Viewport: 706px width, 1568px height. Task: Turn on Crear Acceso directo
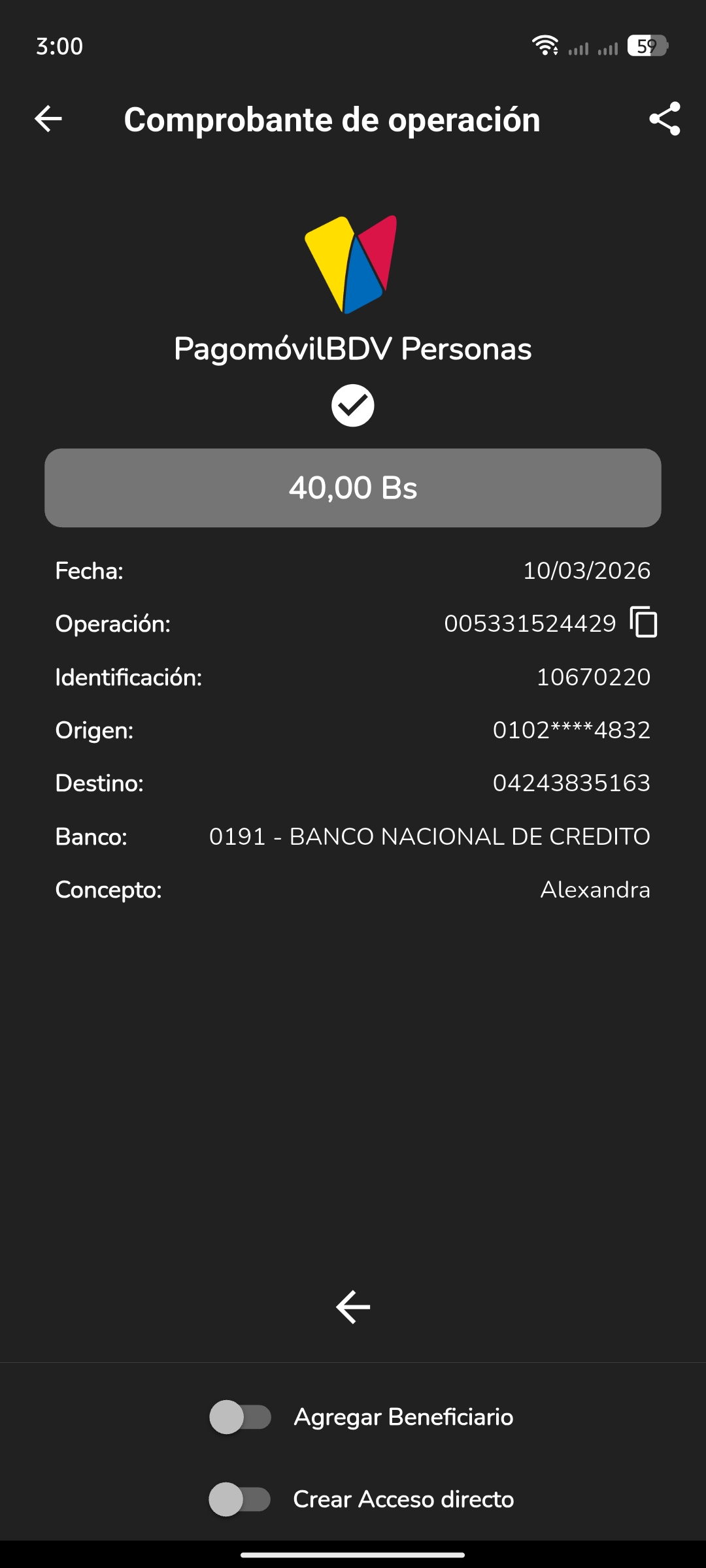(240, 1499)
